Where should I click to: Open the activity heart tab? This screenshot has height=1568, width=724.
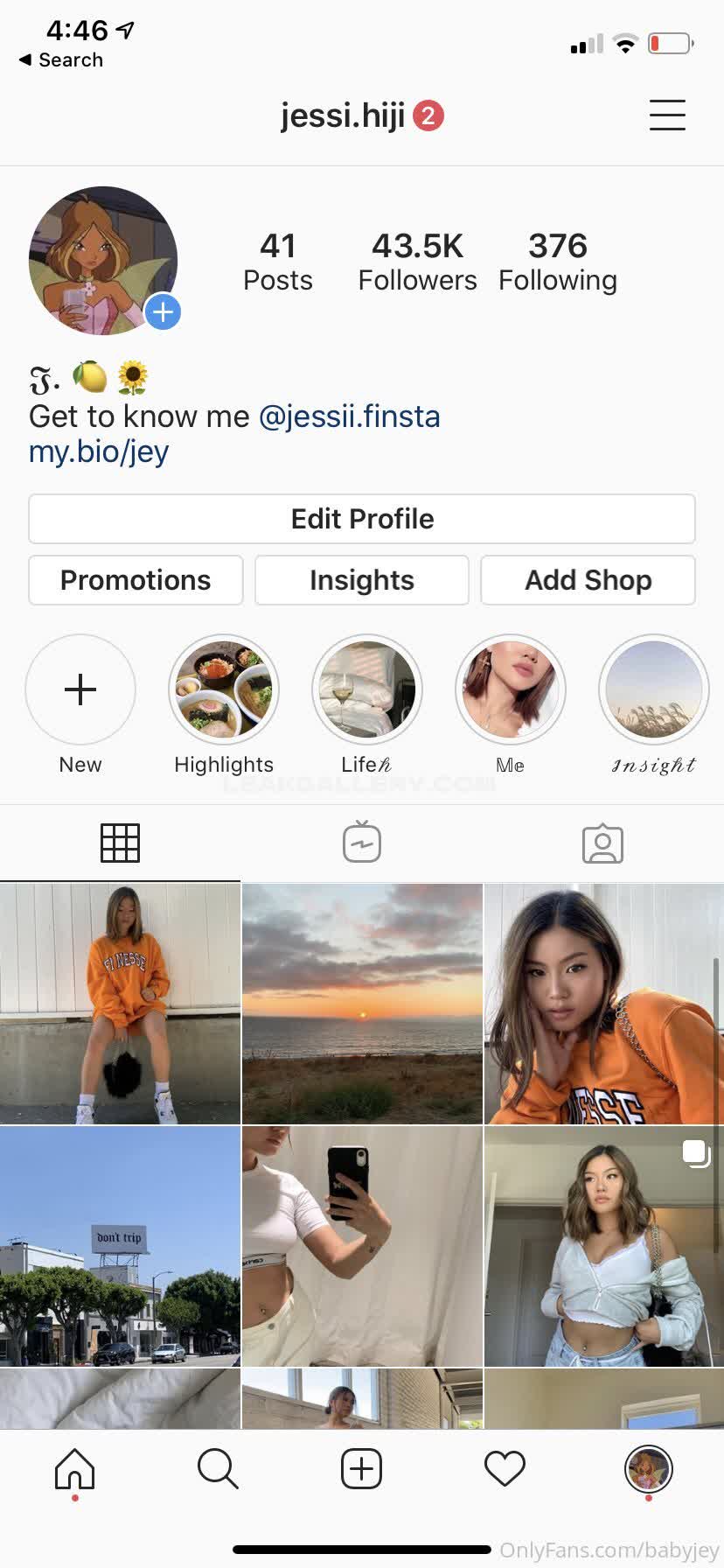click(x=505, y=1468)
